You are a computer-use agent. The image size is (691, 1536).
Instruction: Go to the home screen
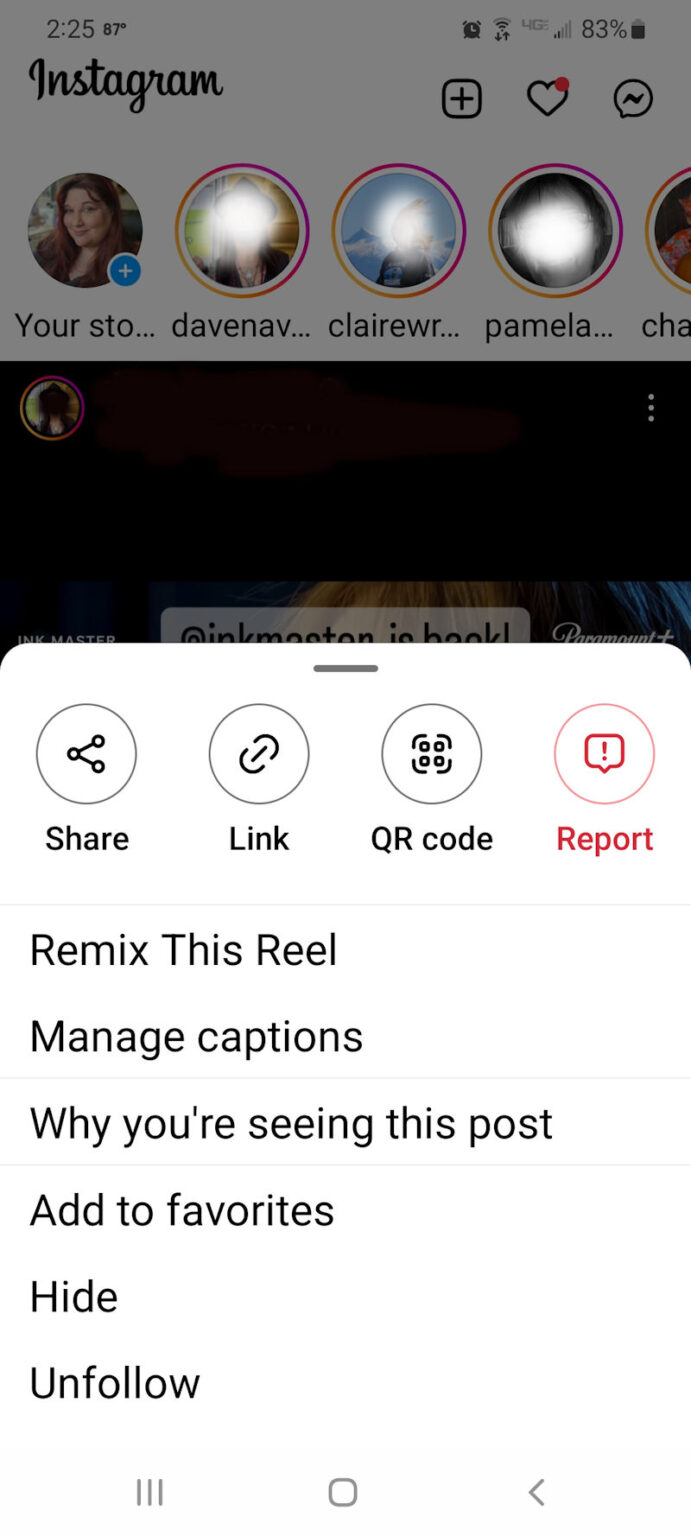[x=343, y=1493]
